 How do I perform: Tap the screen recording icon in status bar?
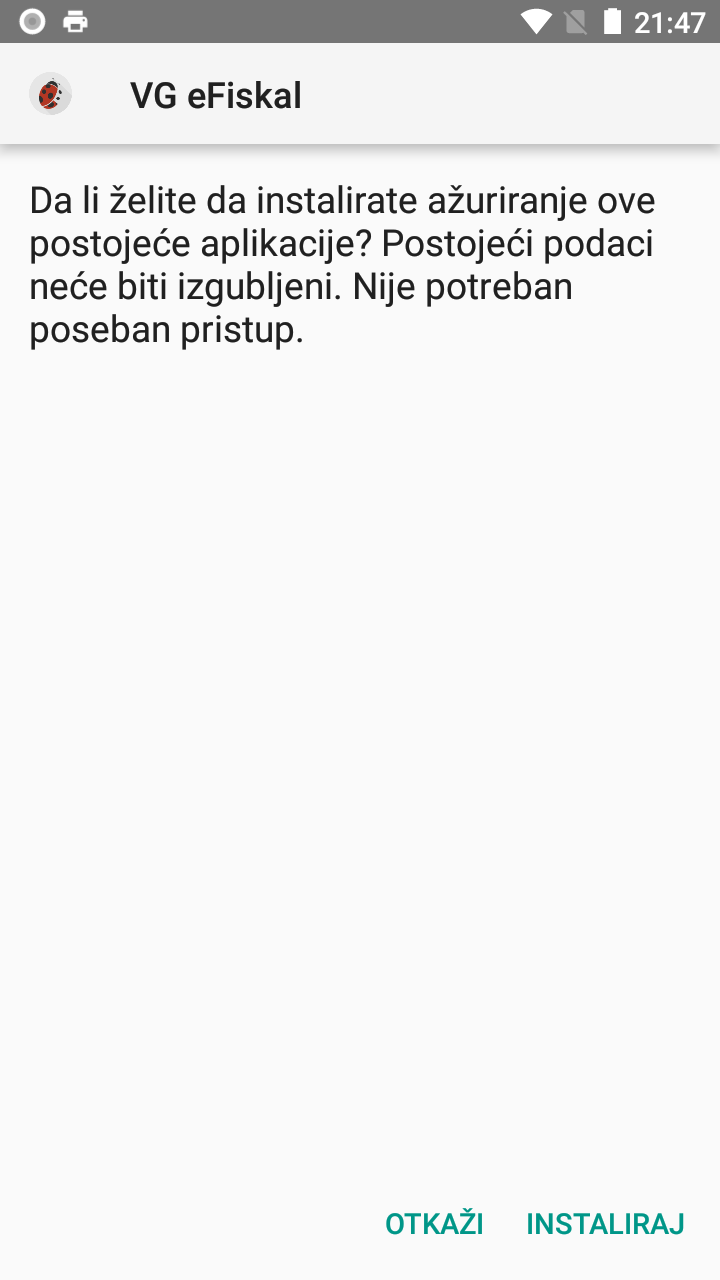[x=31, y=20]
